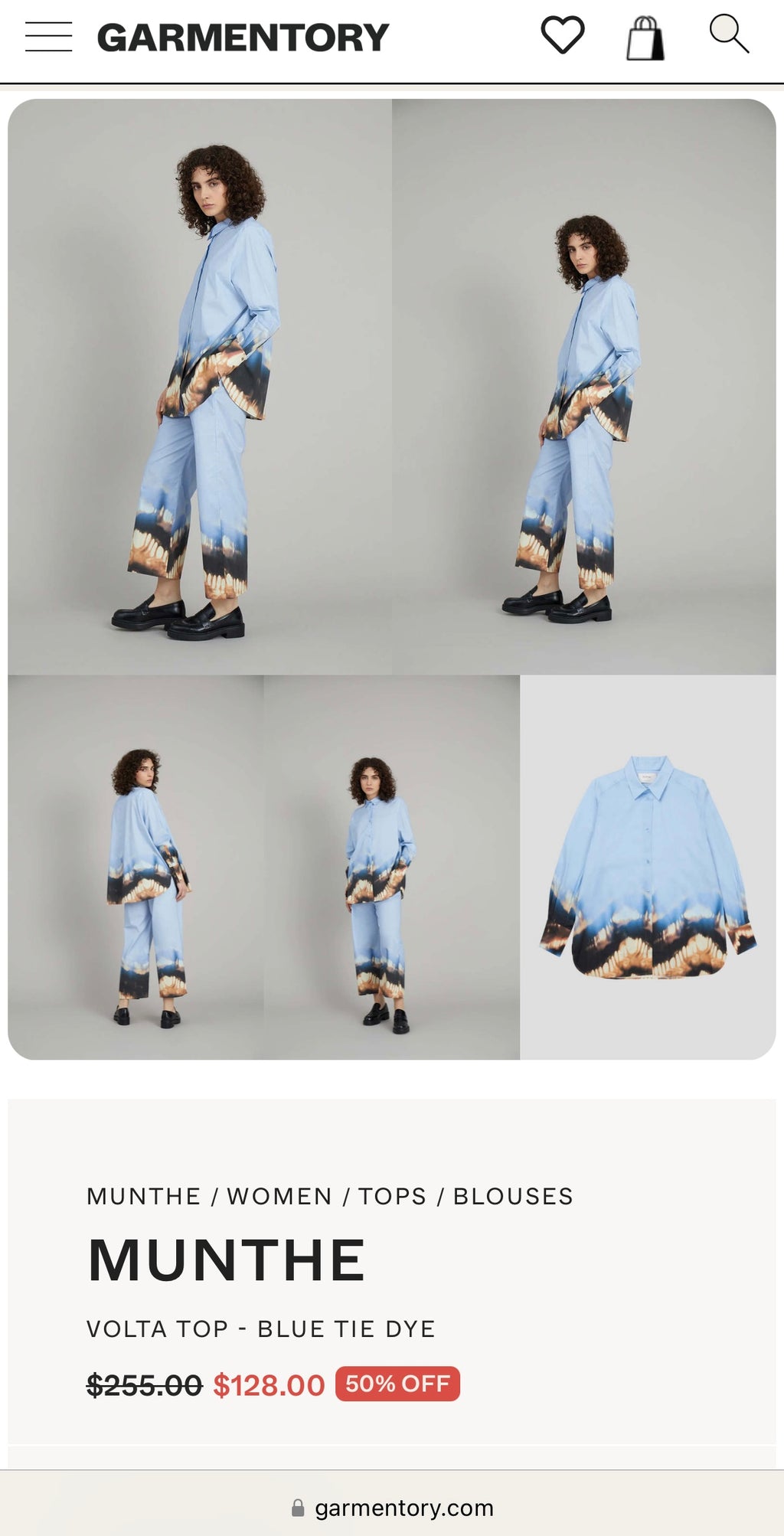This screenshot has height=1536, width=784.
Task: Open the Blouses breadcrumb link
Action: click(x=513, y=1196)
